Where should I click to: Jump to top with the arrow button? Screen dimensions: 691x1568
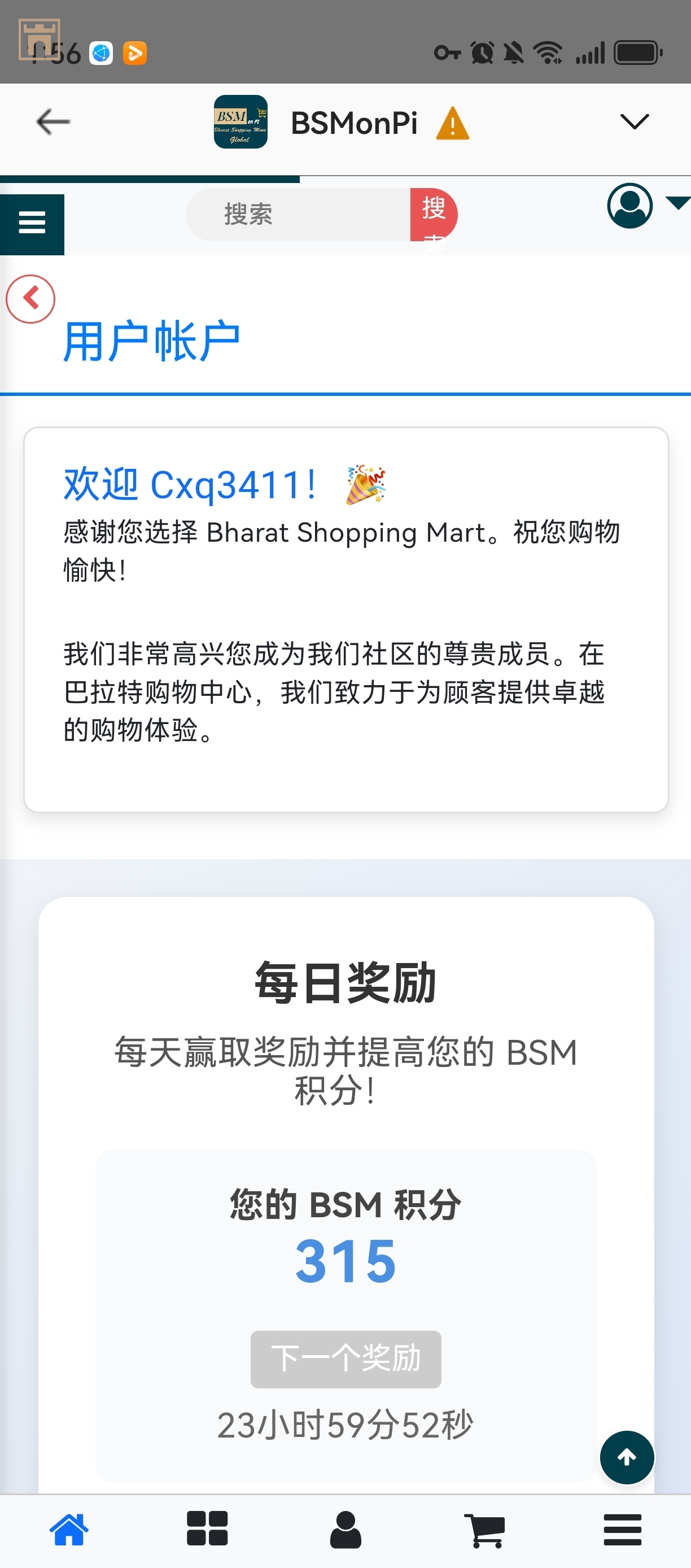(627, 1457)
